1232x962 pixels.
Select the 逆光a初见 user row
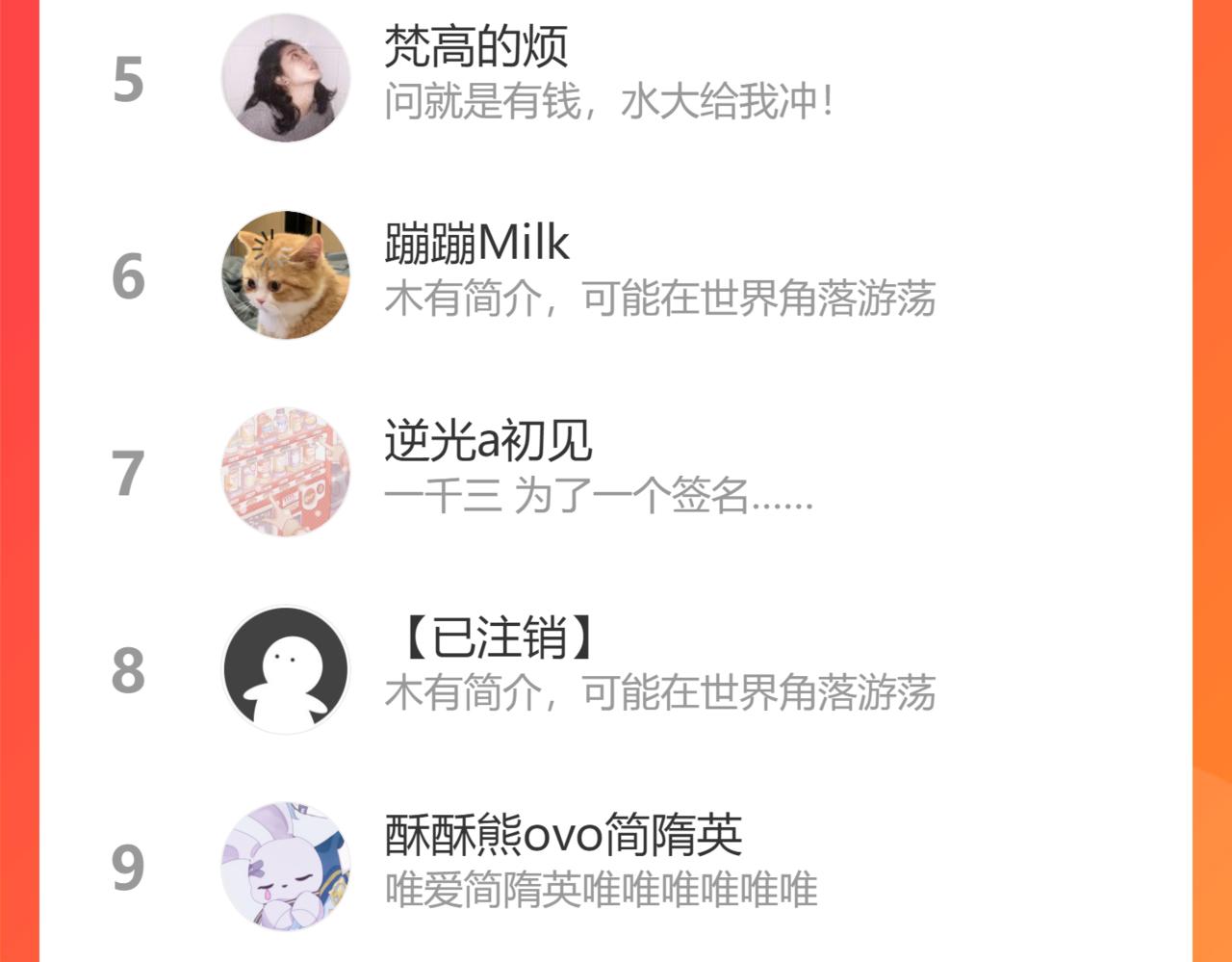click(x=616, y=472)
